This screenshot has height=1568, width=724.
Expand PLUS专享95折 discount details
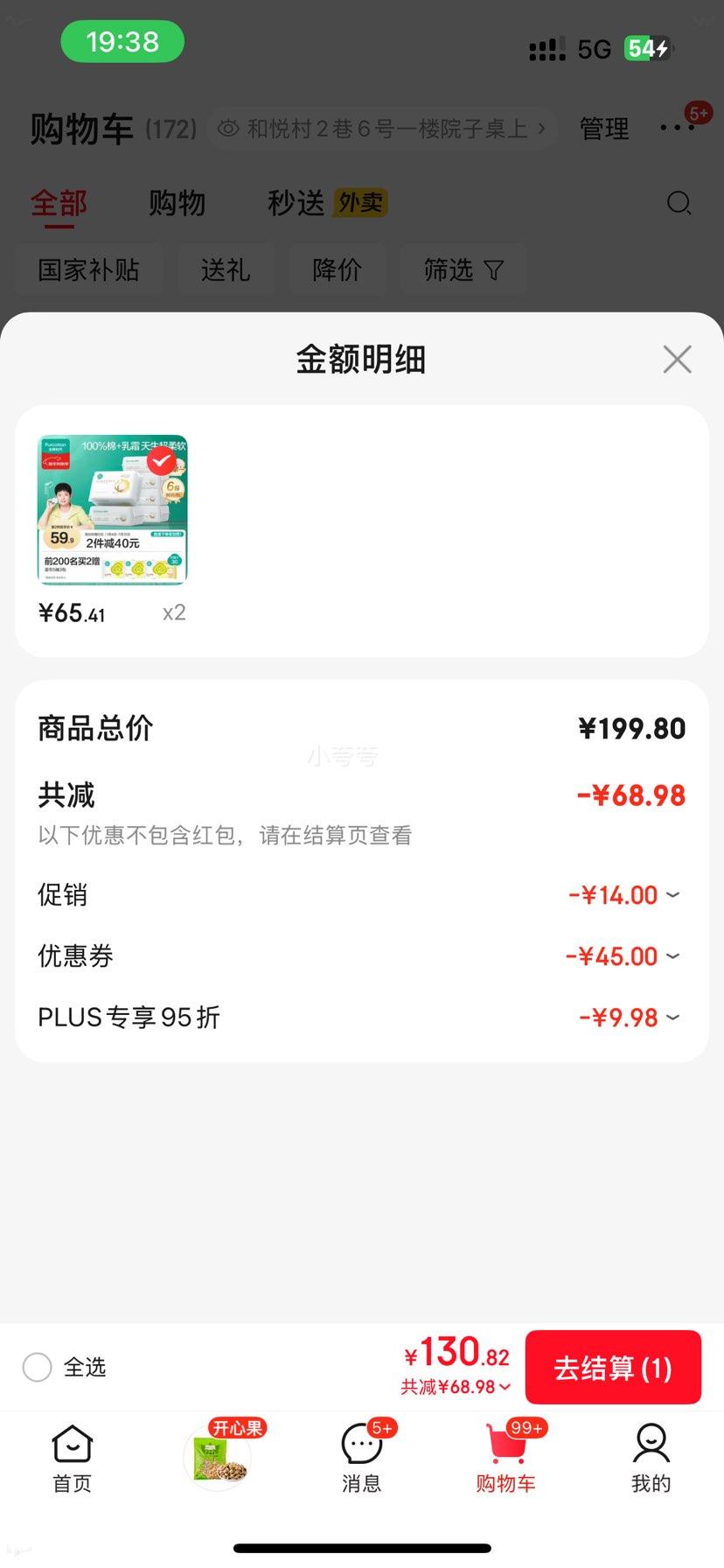coord(672,1017)
